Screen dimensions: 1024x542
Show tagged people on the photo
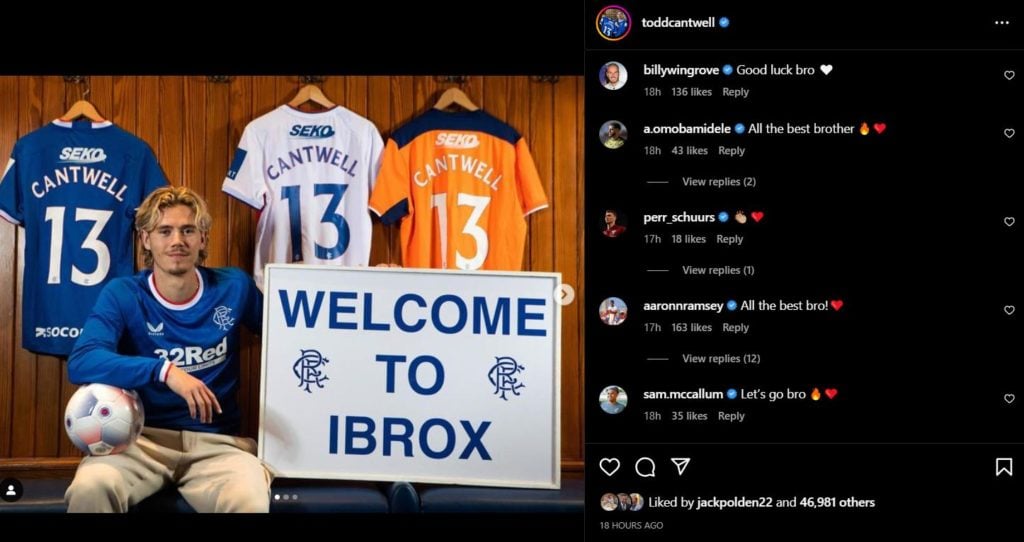pyautogui.click(x=11, y=490)
